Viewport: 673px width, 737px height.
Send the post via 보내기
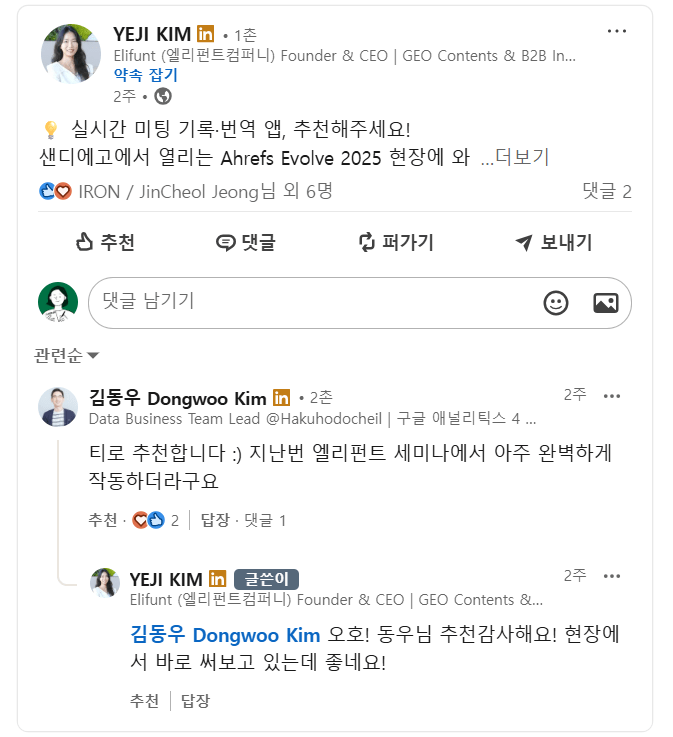click(553, 242)
